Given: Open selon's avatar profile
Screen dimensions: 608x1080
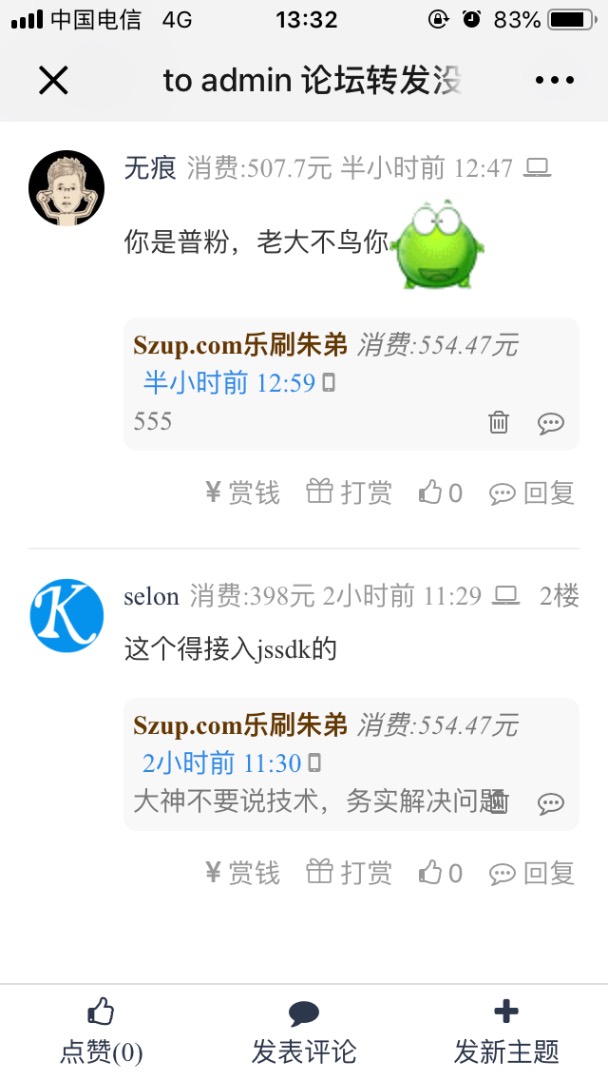Looking at the screenshot, I should coord(66,615).
